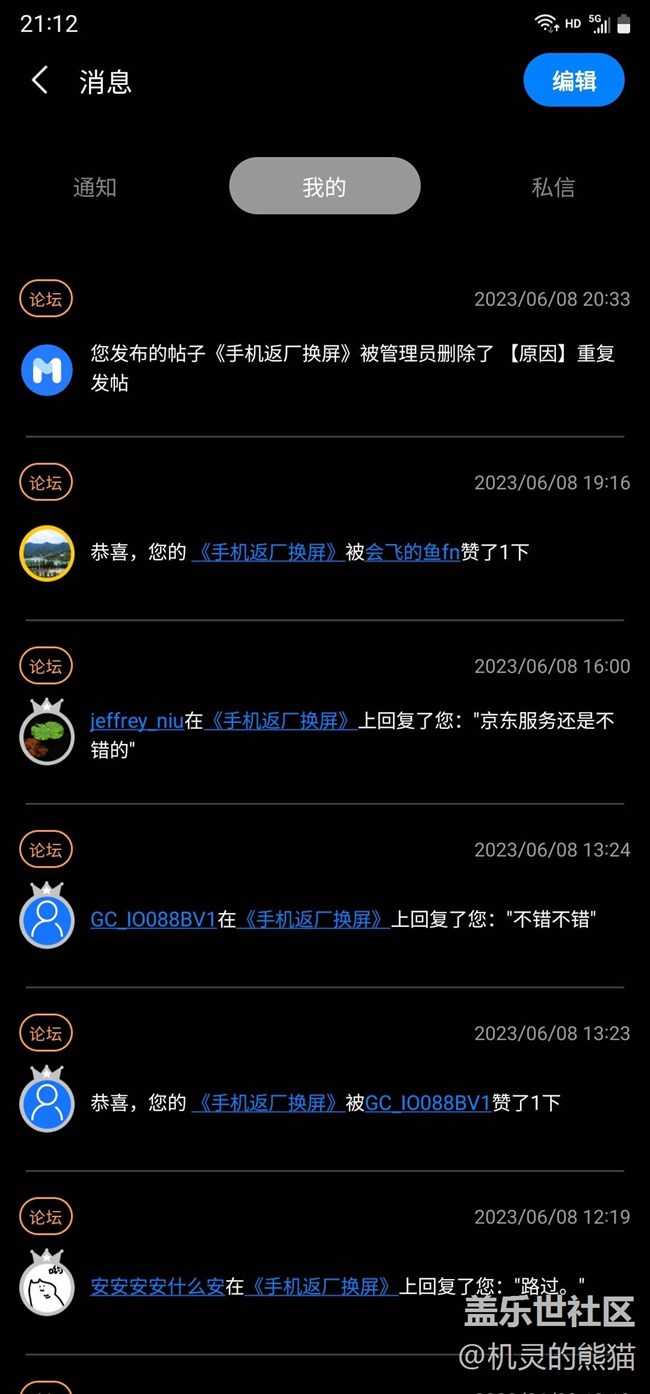The image size is (650, 1394).
Task: Tap 会飞的鱼fn's landscape avatar
Action: coord(47,553)
